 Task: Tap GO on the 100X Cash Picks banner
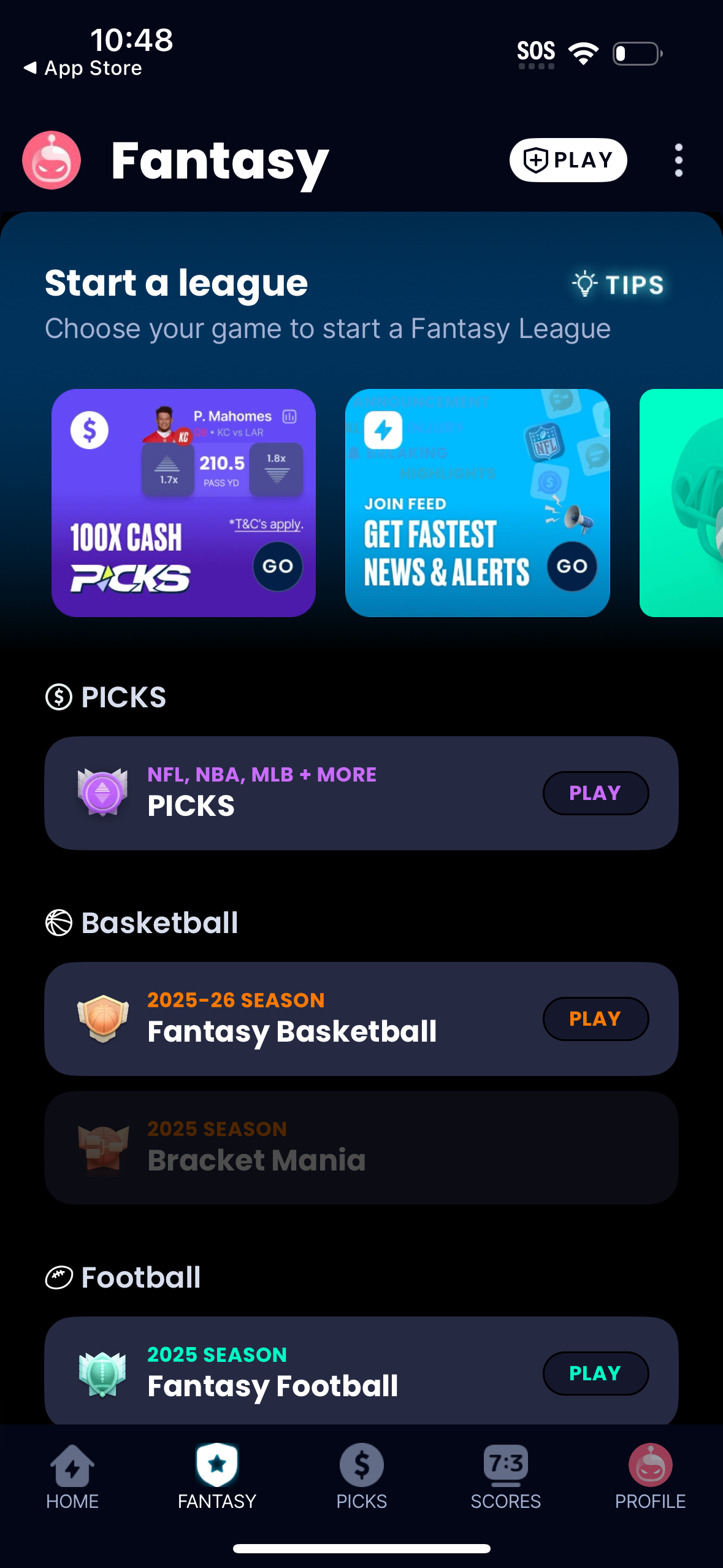coord(277,566)
